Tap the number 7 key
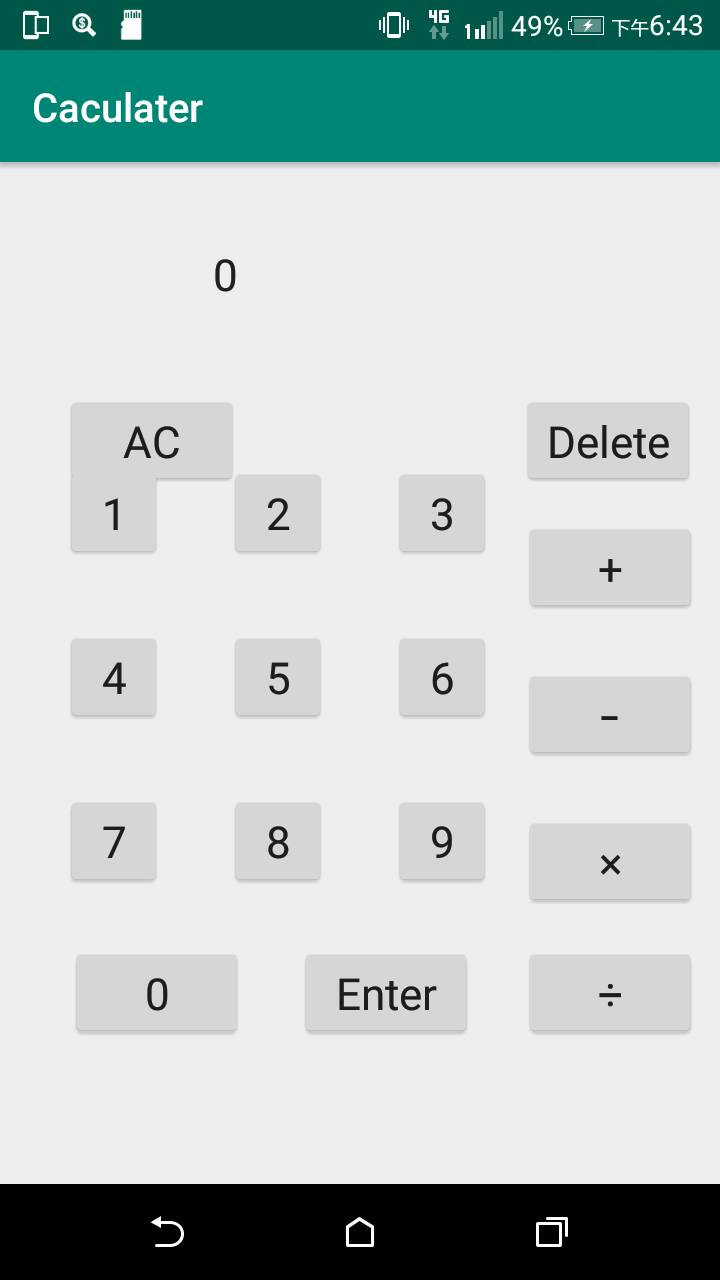720x1280 pixels. pos(114,842)
